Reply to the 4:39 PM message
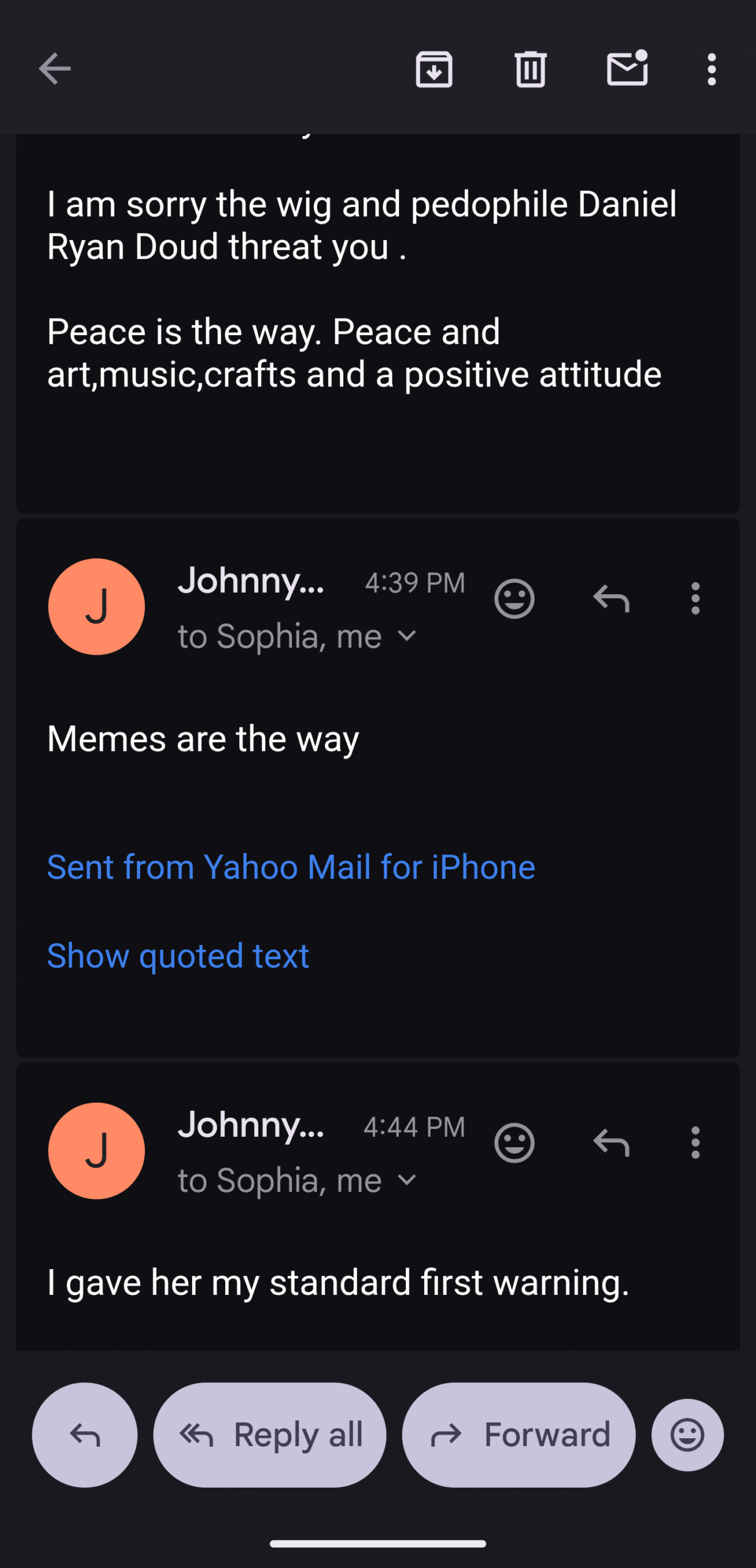Screen dimensions: 756x1568 coord(611,598)
